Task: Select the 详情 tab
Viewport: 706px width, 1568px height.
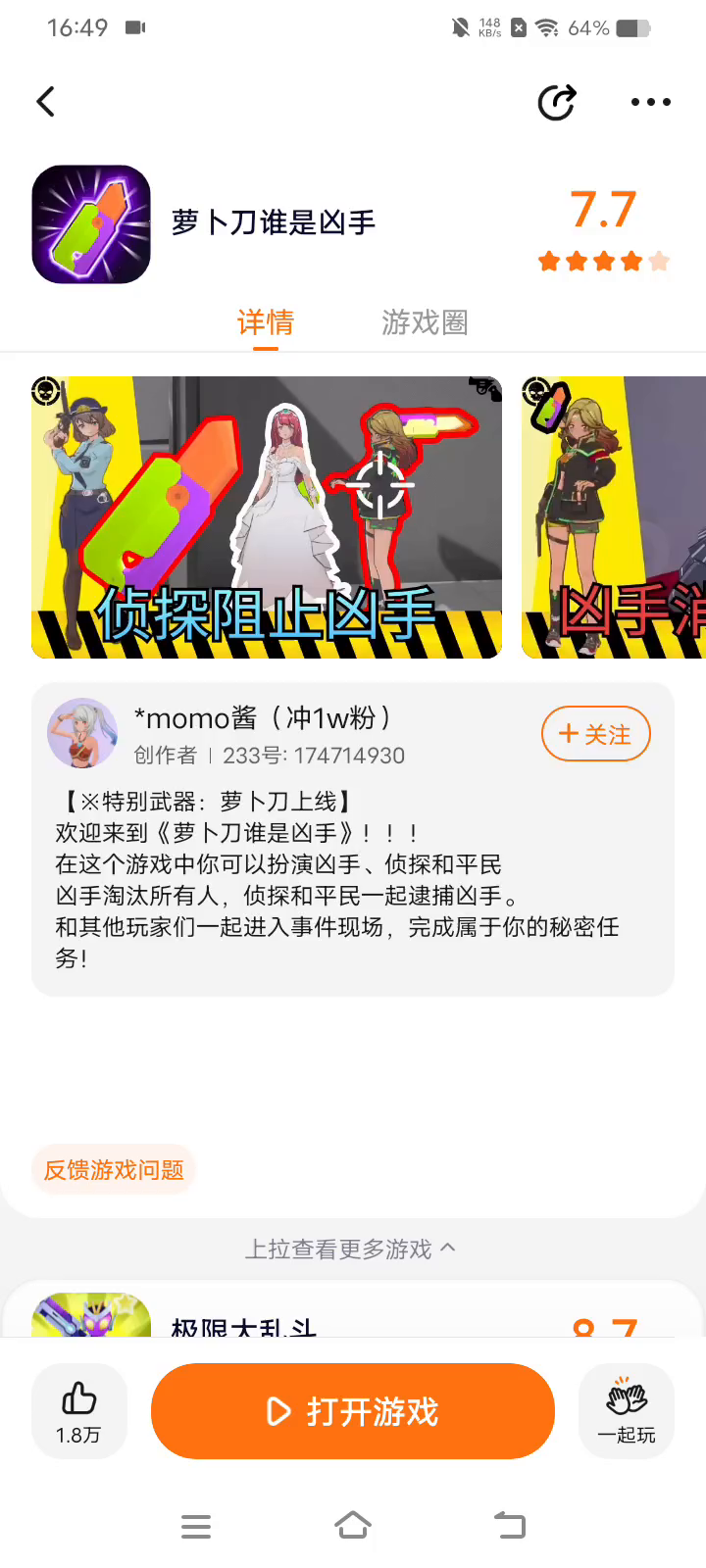Action: (x=266, y=322)
